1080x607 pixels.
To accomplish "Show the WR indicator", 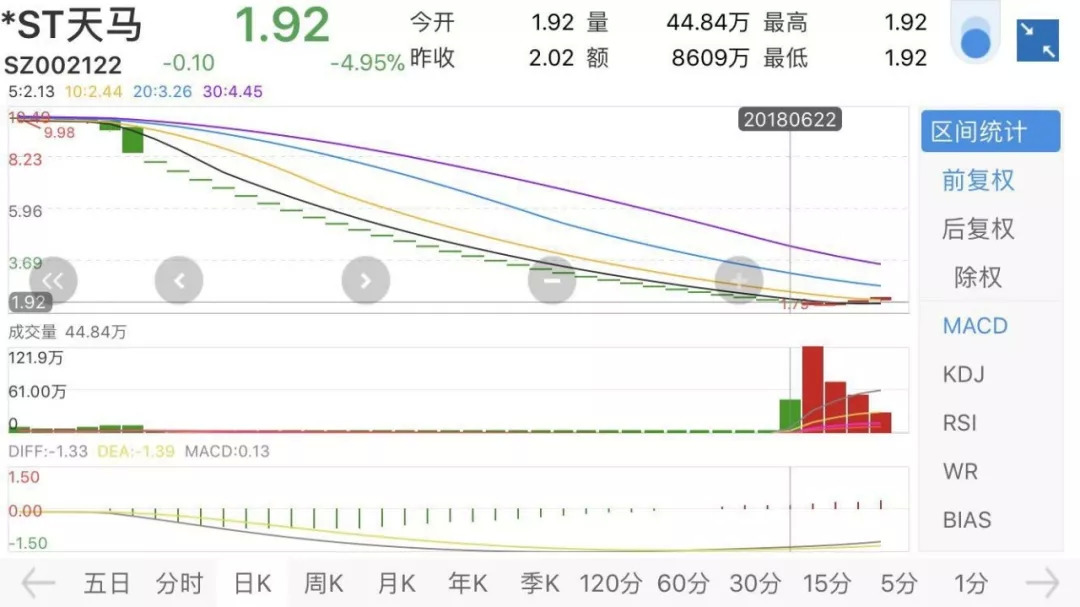I will (x=960, y=472).
